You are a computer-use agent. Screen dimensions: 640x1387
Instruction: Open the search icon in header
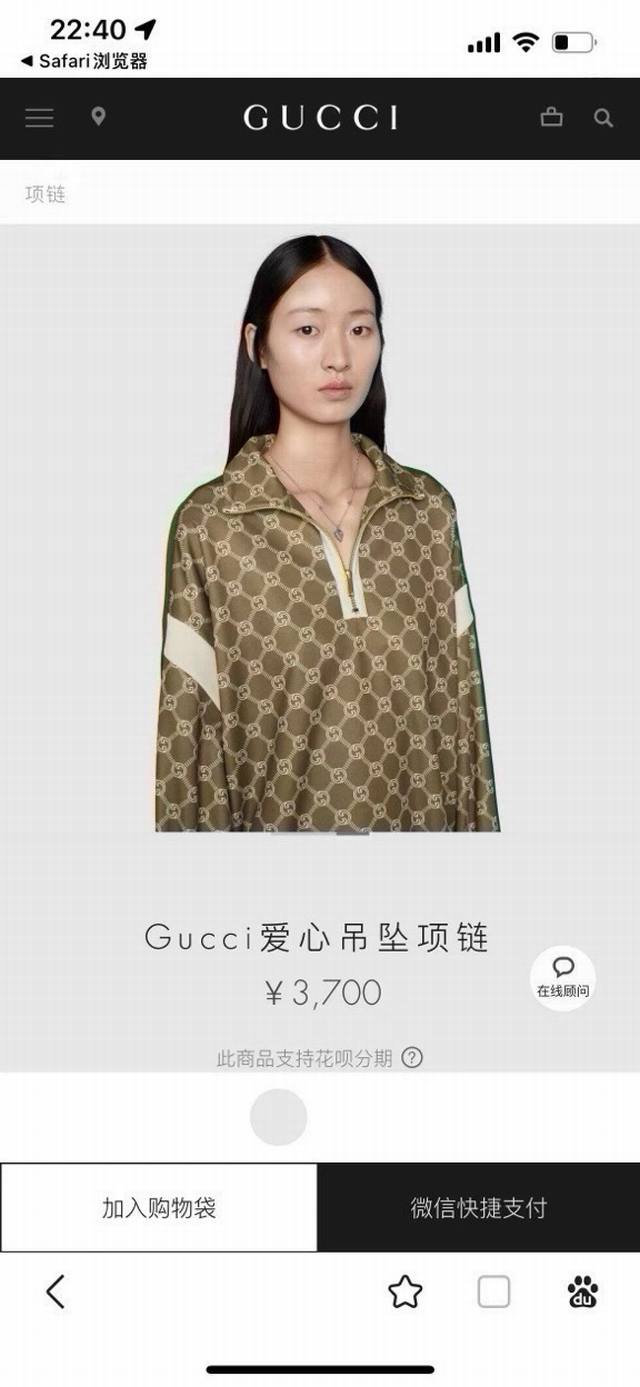603,118
